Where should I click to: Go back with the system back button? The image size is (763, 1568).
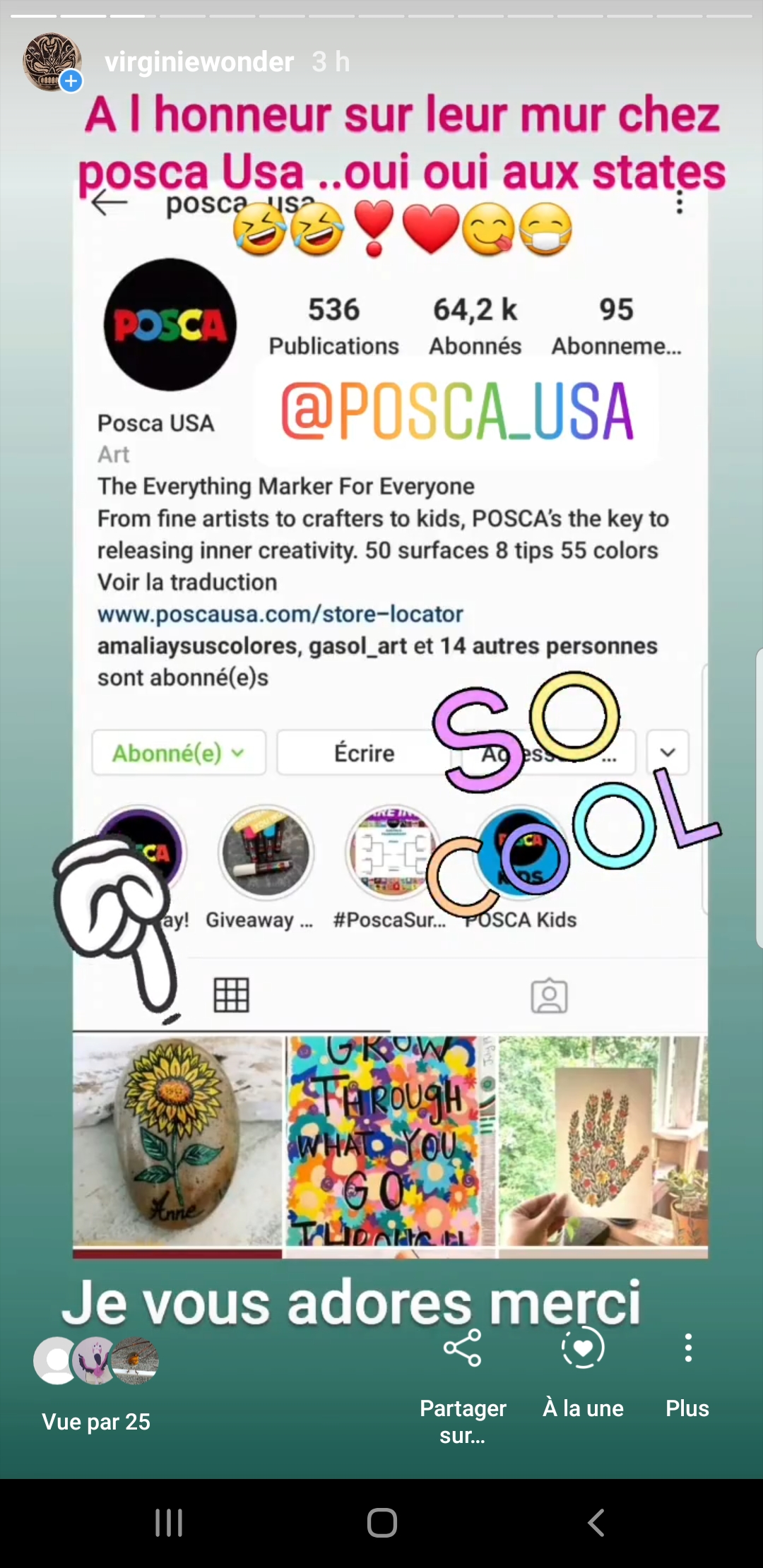596,1523
